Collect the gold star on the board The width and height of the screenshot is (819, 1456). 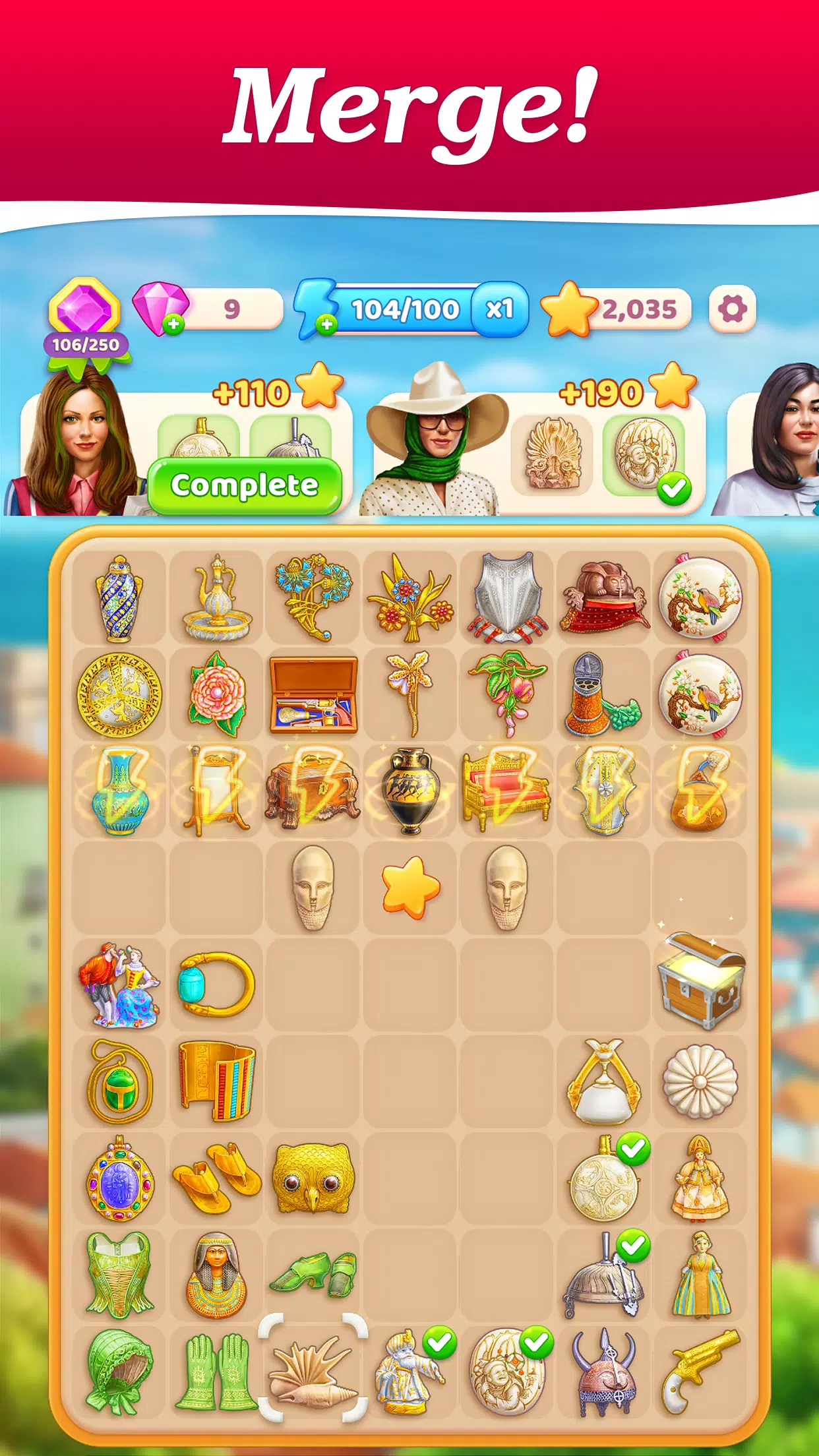point(410,887)
